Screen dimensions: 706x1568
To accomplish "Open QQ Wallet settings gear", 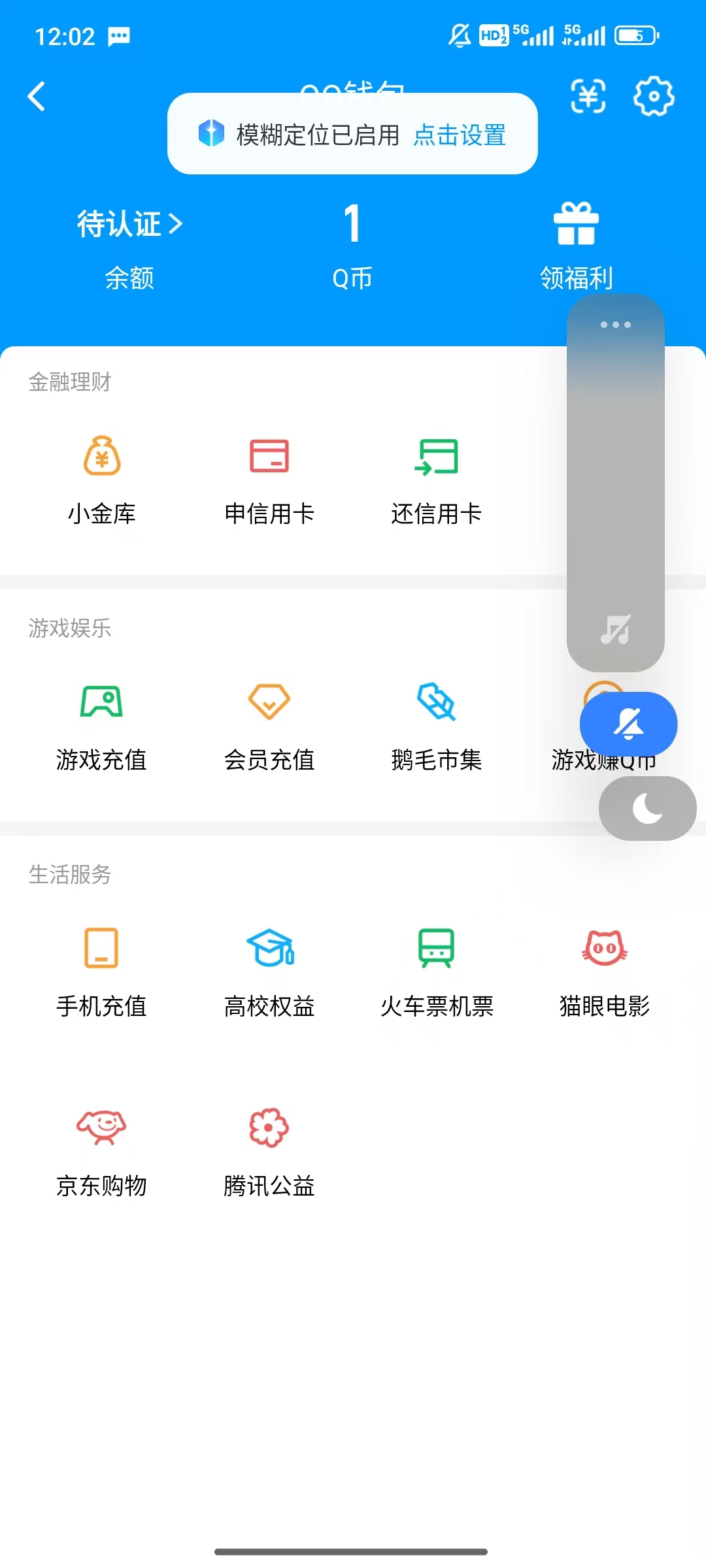I will point(653,97).
